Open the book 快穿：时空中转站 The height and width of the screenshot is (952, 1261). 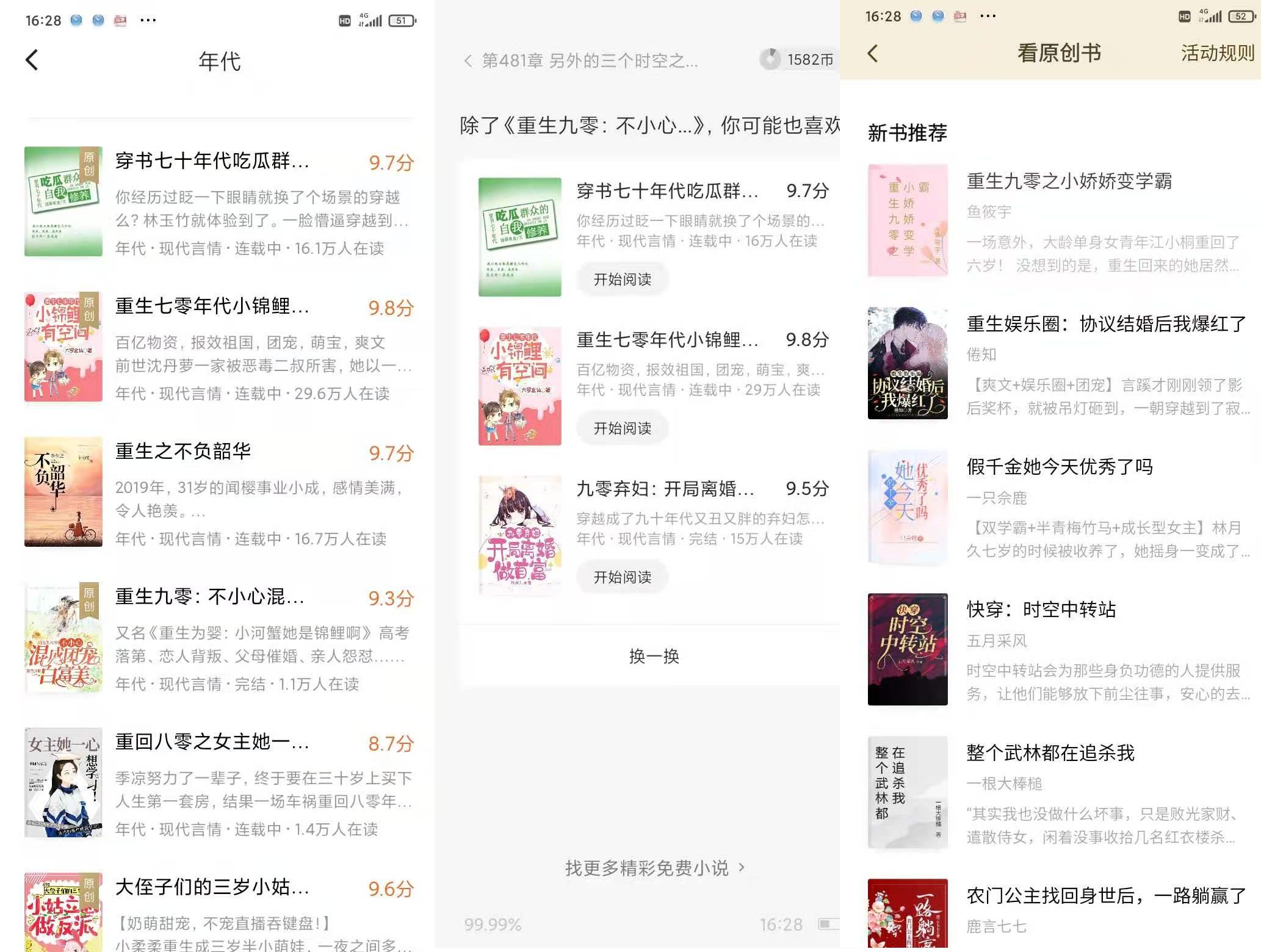coord(1041,610)
